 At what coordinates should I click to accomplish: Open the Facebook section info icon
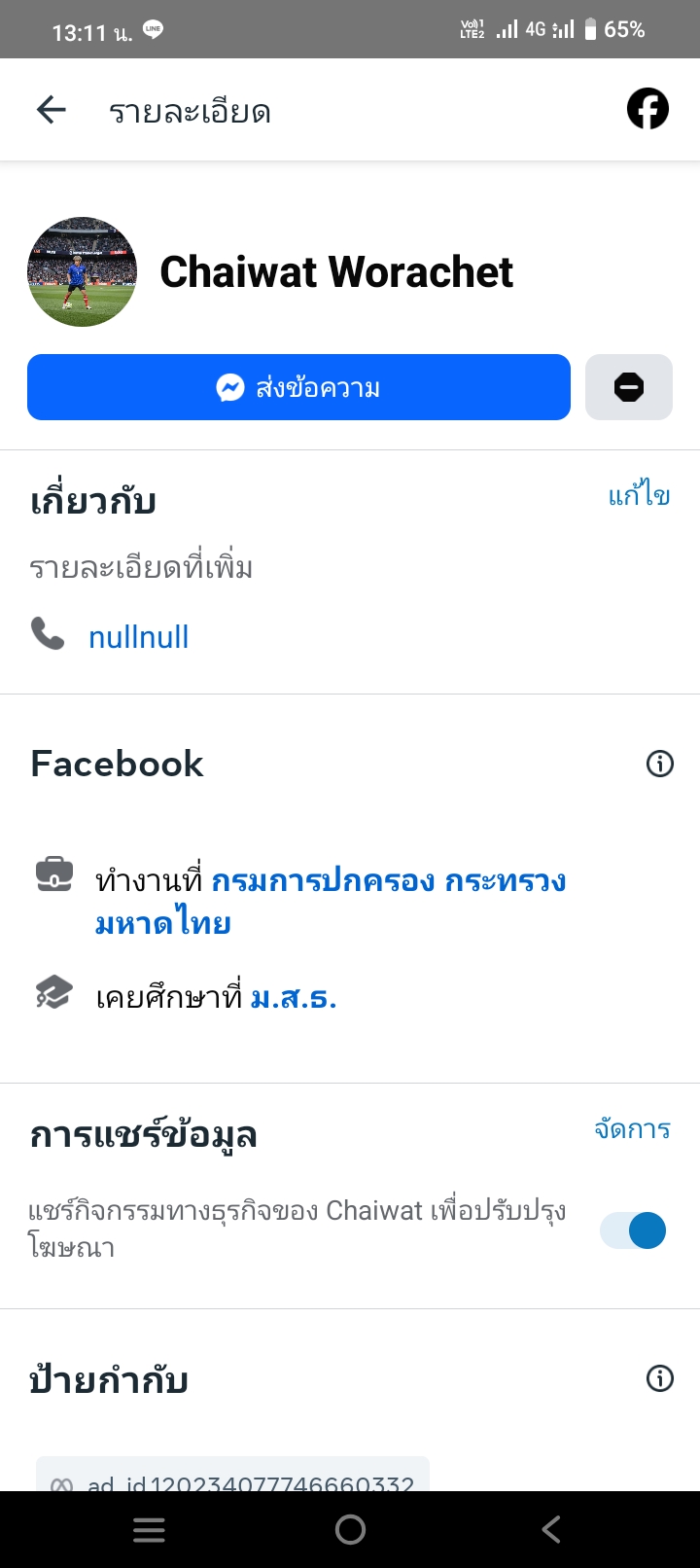point(660,764)
